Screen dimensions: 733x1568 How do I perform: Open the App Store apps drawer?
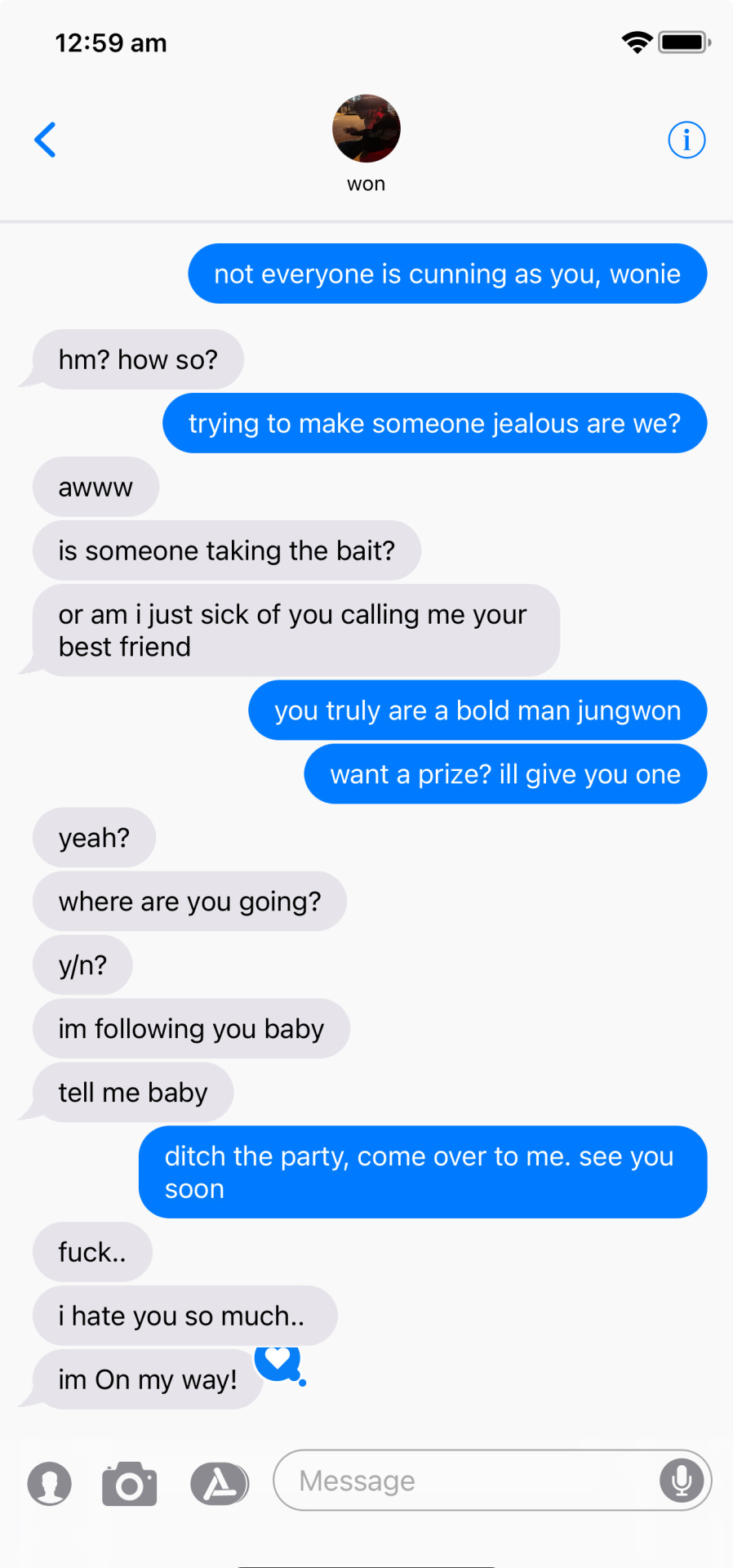click(220, 1483)
